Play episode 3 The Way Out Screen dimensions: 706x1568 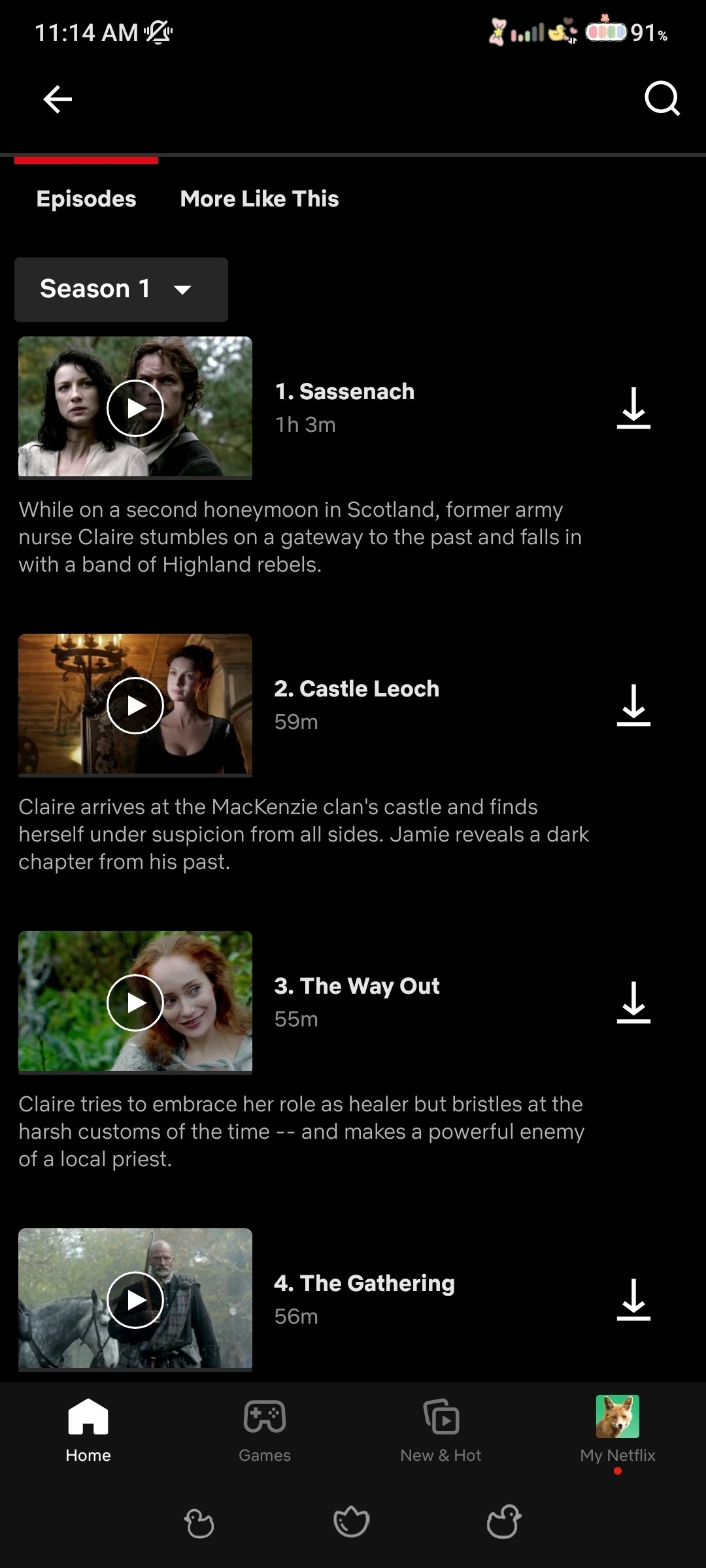click(135, 1002)
